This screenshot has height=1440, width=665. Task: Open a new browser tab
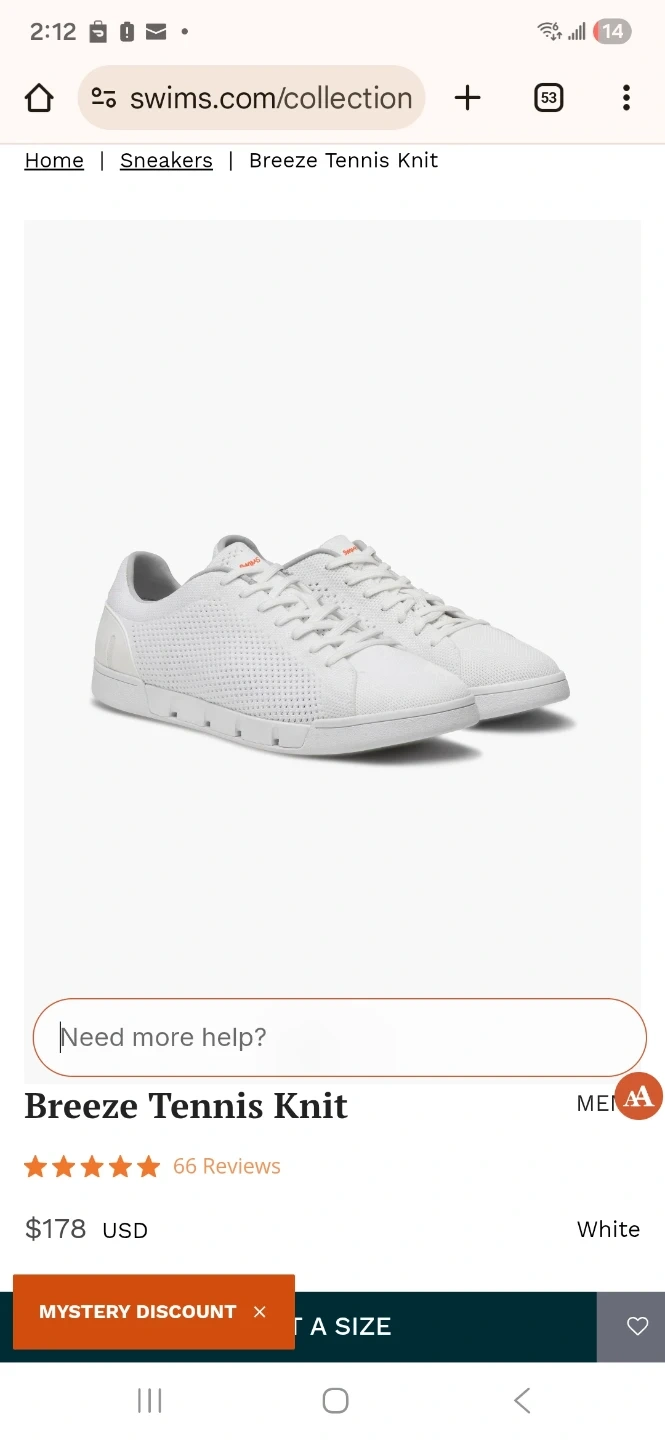[467, 98]
